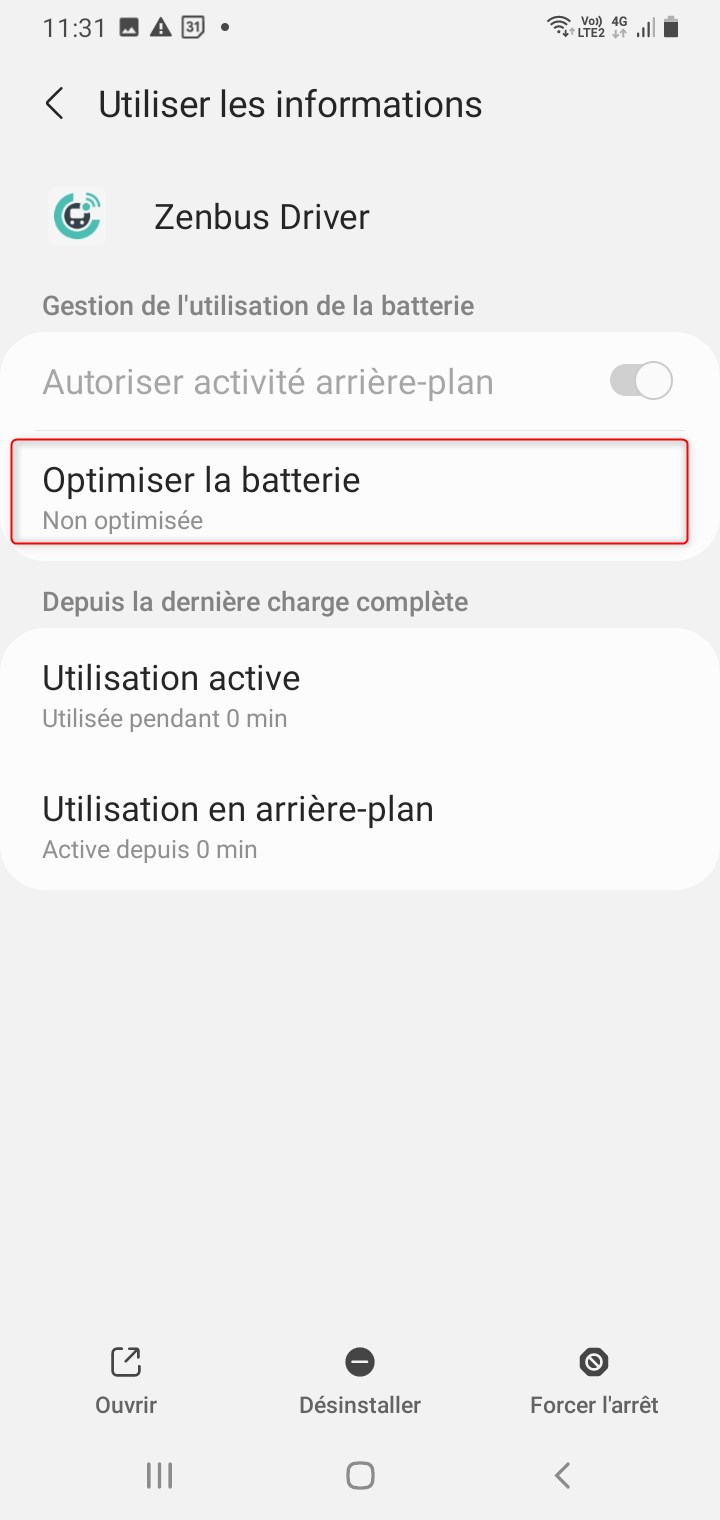This screenshot has width=720, height=1520.
Task: Tap the Forcer l'arrêt blocked icon
Action: [593, 1361]
